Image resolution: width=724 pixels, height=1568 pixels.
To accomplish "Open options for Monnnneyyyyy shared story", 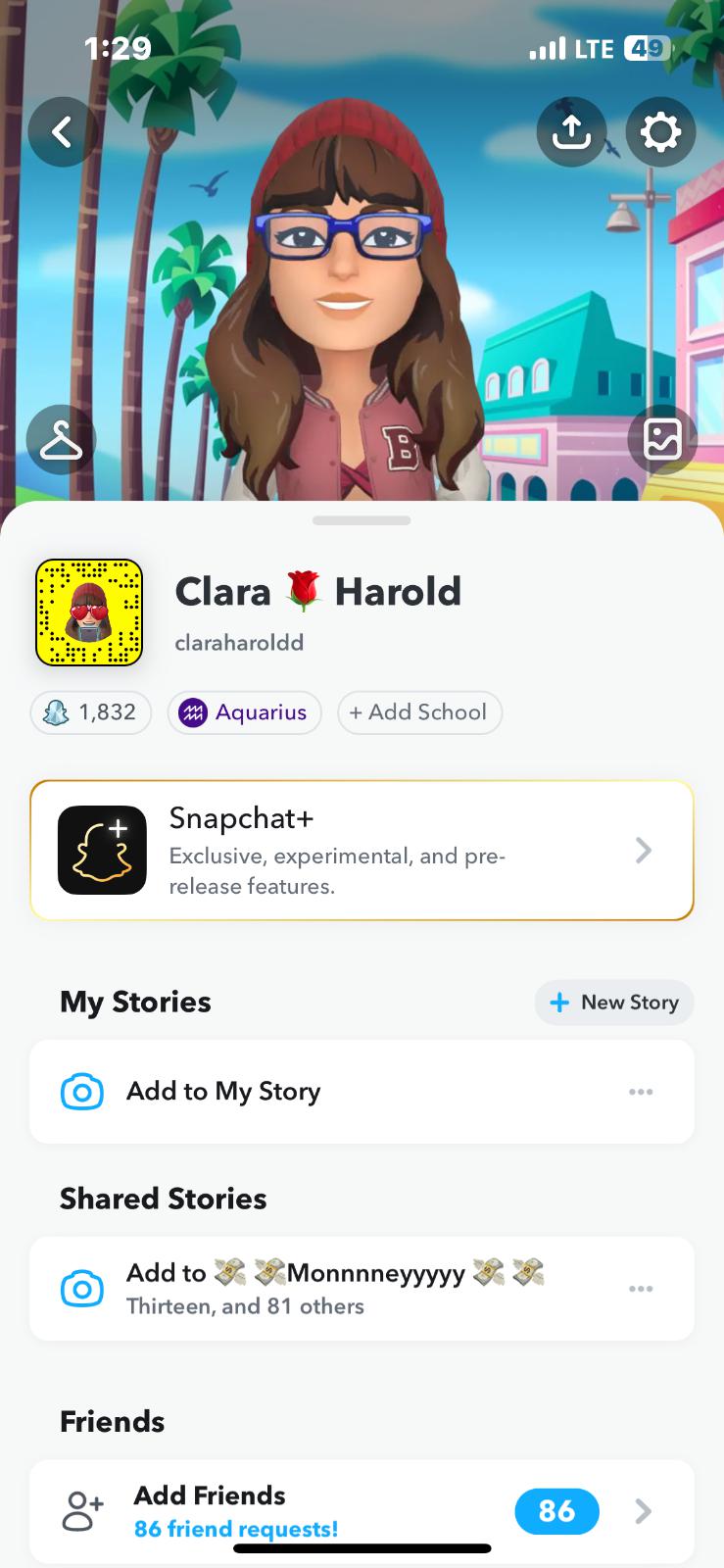I will [x=641, y=1289].
